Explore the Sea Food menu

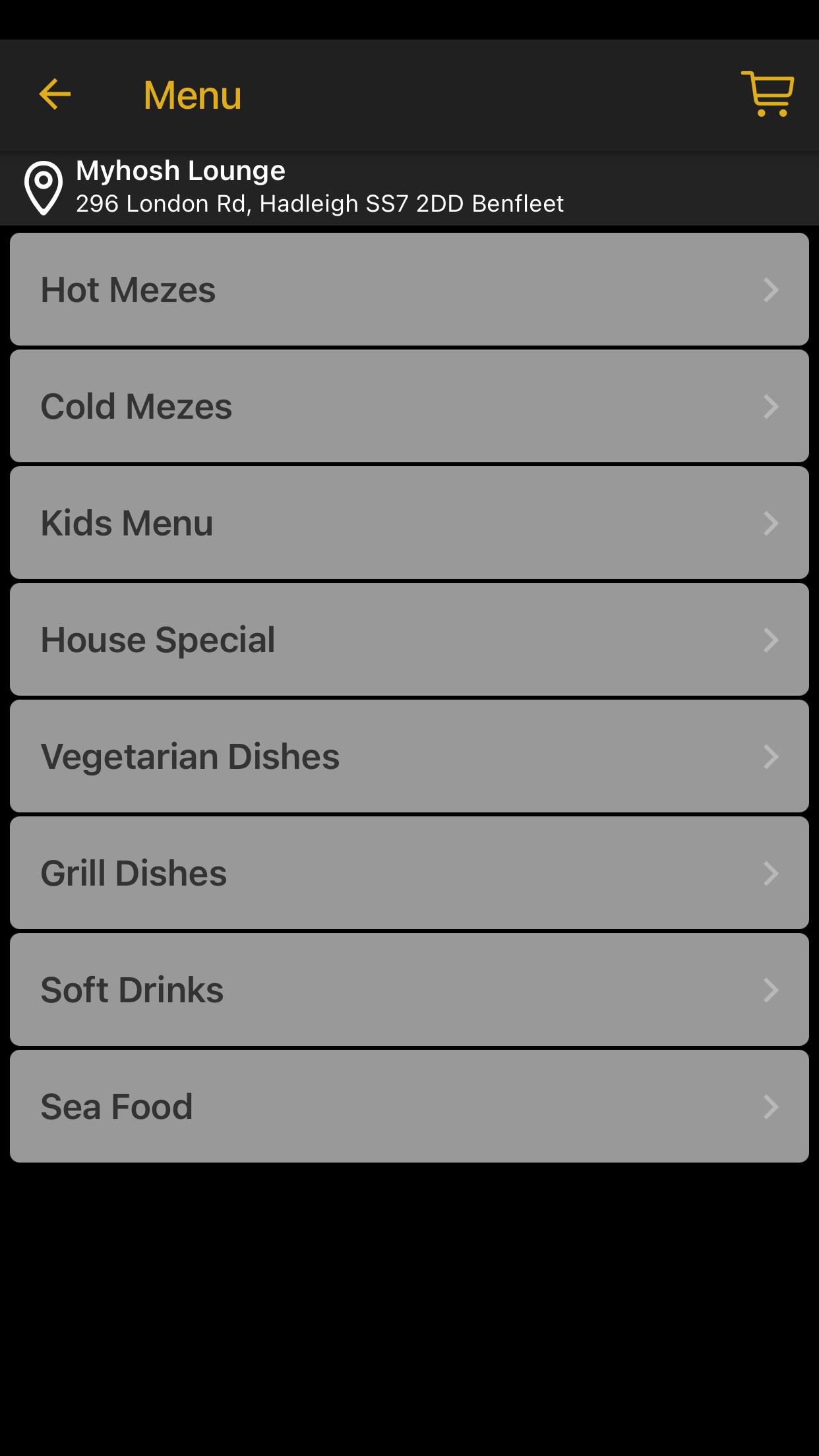(x=409, y=1107)
